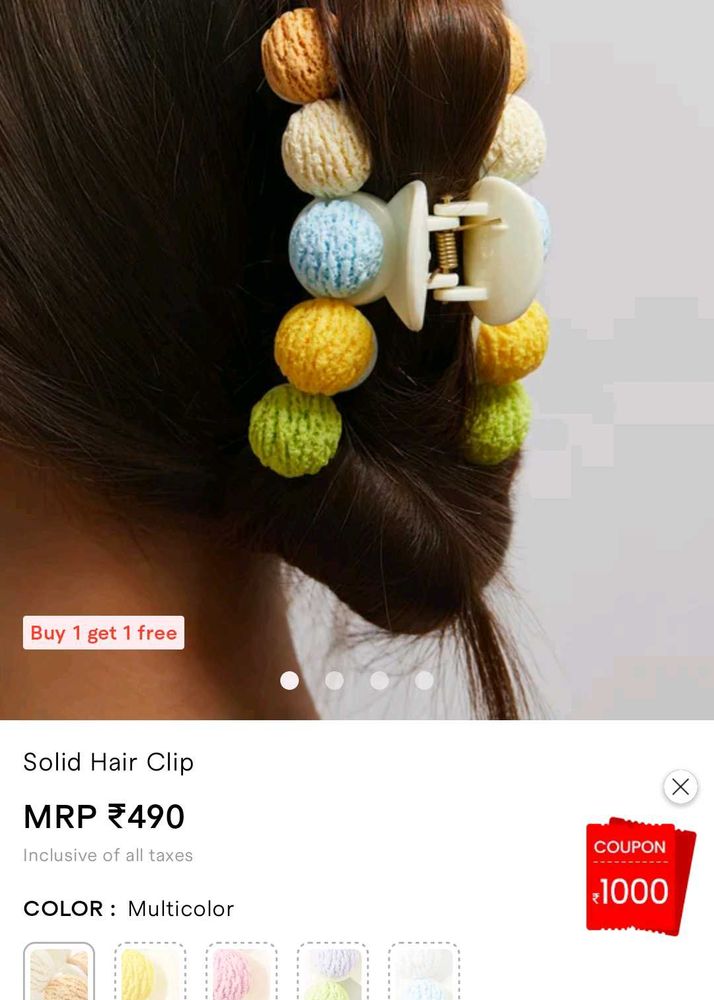Jump to the second product image dot
Image resolution: width=714 pixels, height=1000 pixels.
click(x=334, y=680)
